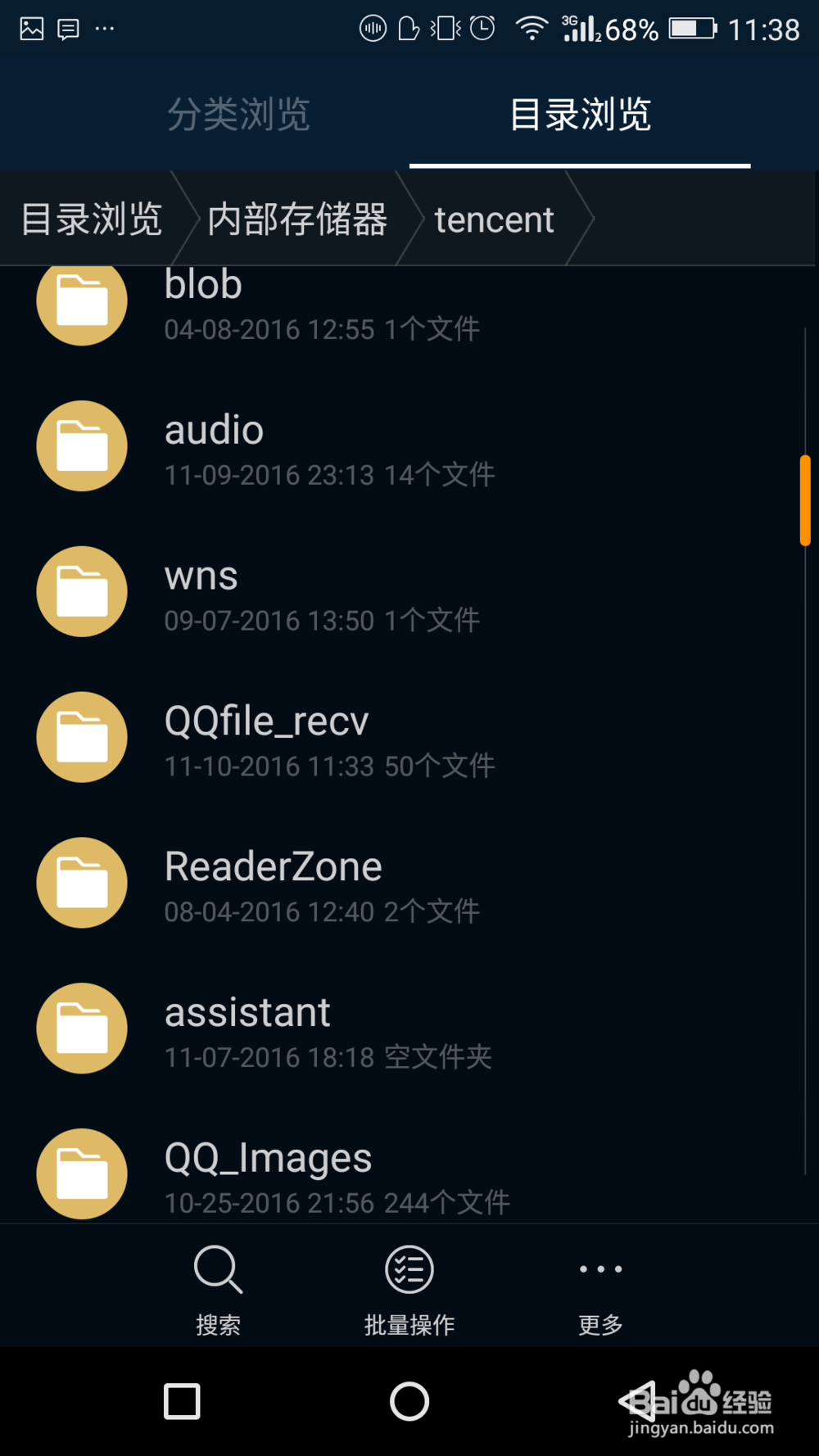Go to 目录浏览 breadcrumb root
819x1456 pixels.
(x=92, y=219)
